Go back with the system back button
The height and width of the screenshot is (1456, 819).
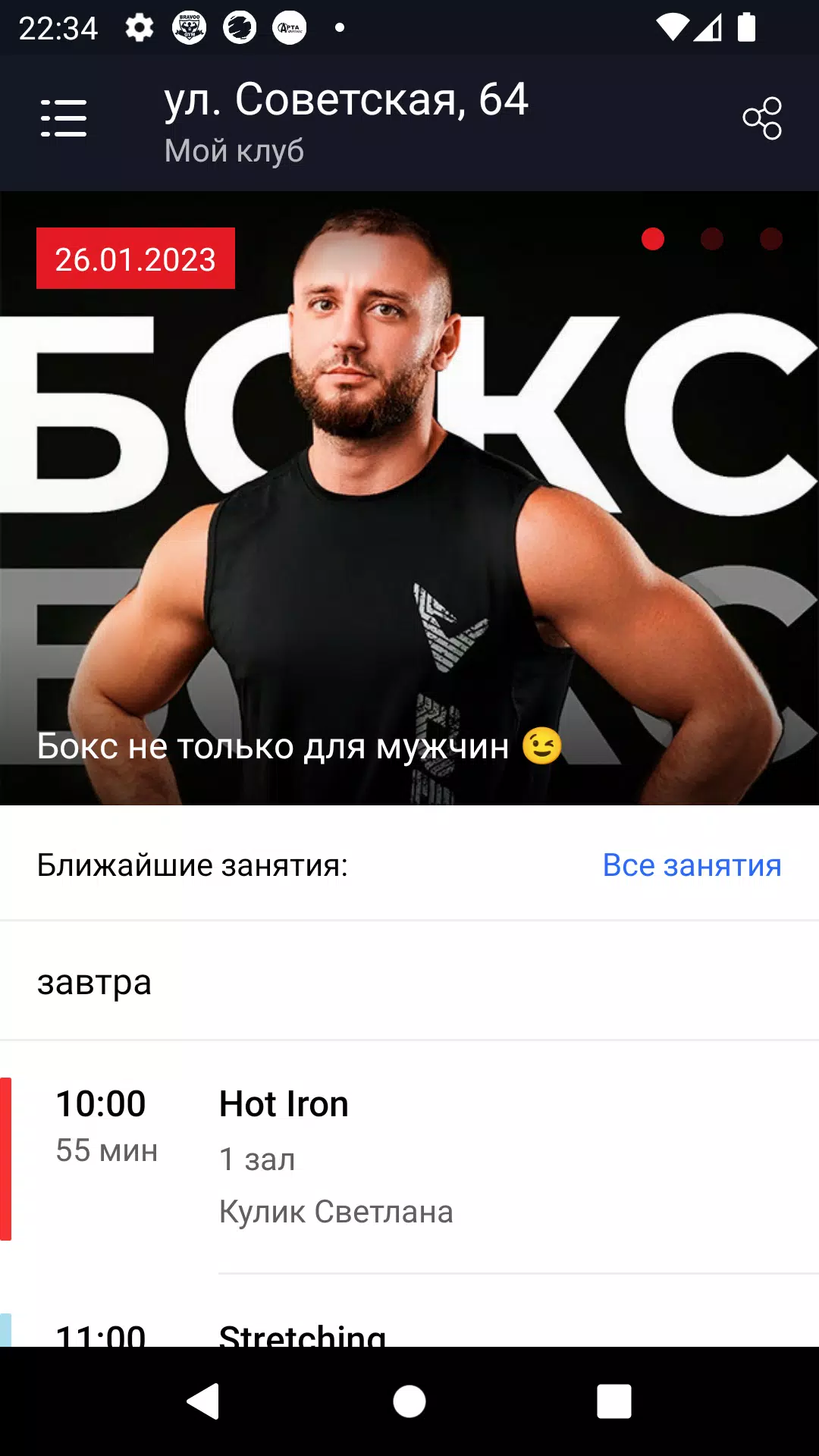[203, 1401]
